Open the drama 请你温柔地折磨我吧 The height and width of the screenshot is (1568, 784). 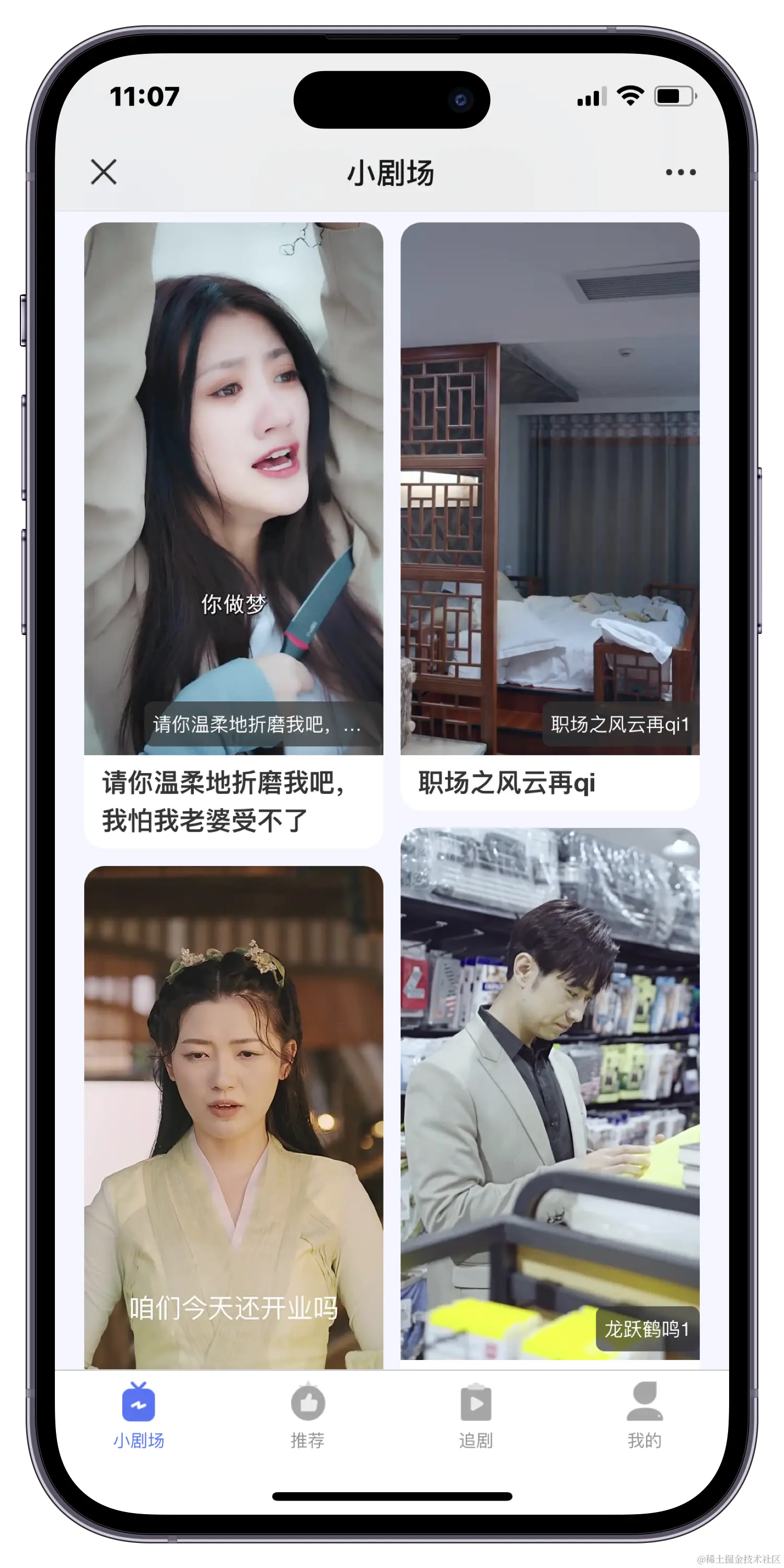click(233, 488)
